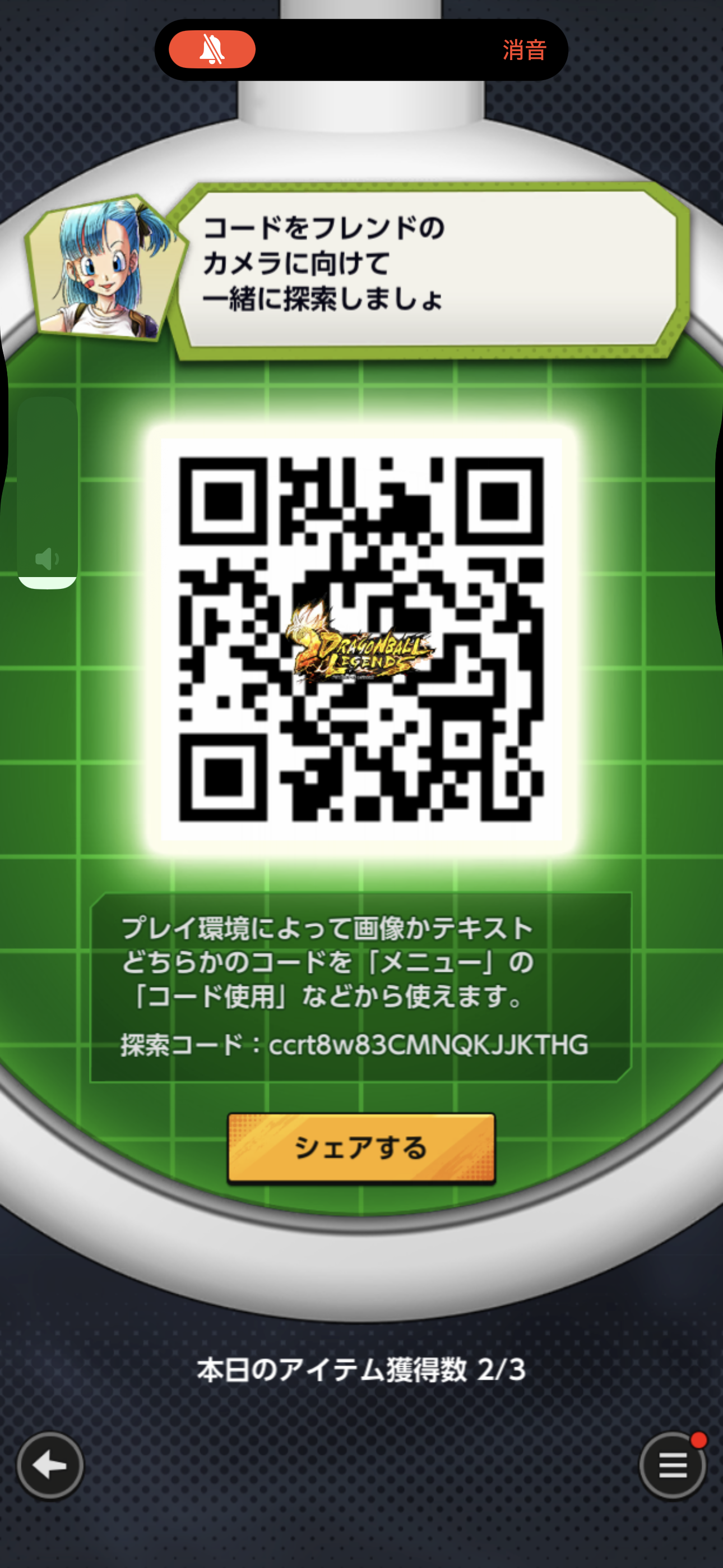Go back with the arrow button
This screenshot has width=723, height=1568.
tap(50, 1465)
